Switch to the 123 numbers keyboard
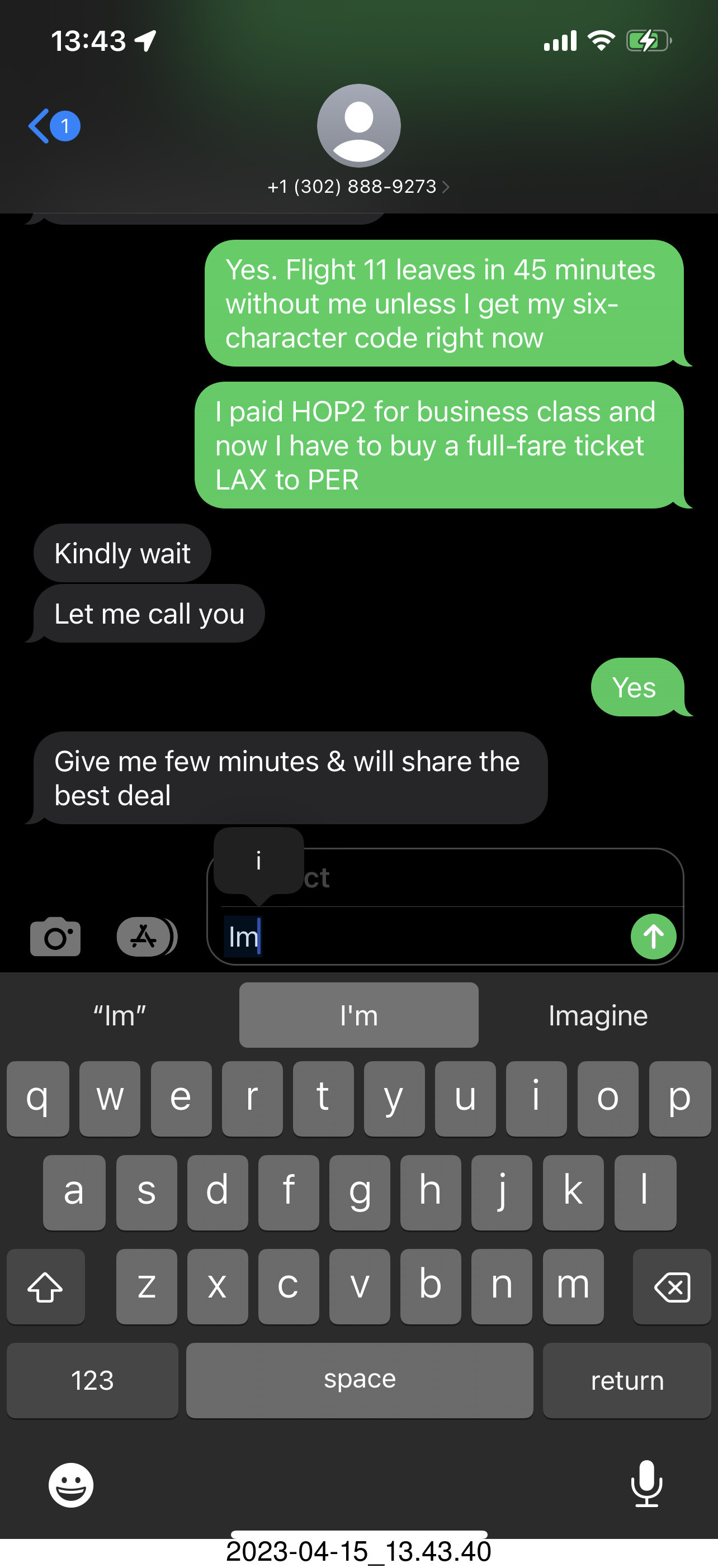 pos(93,1380)
